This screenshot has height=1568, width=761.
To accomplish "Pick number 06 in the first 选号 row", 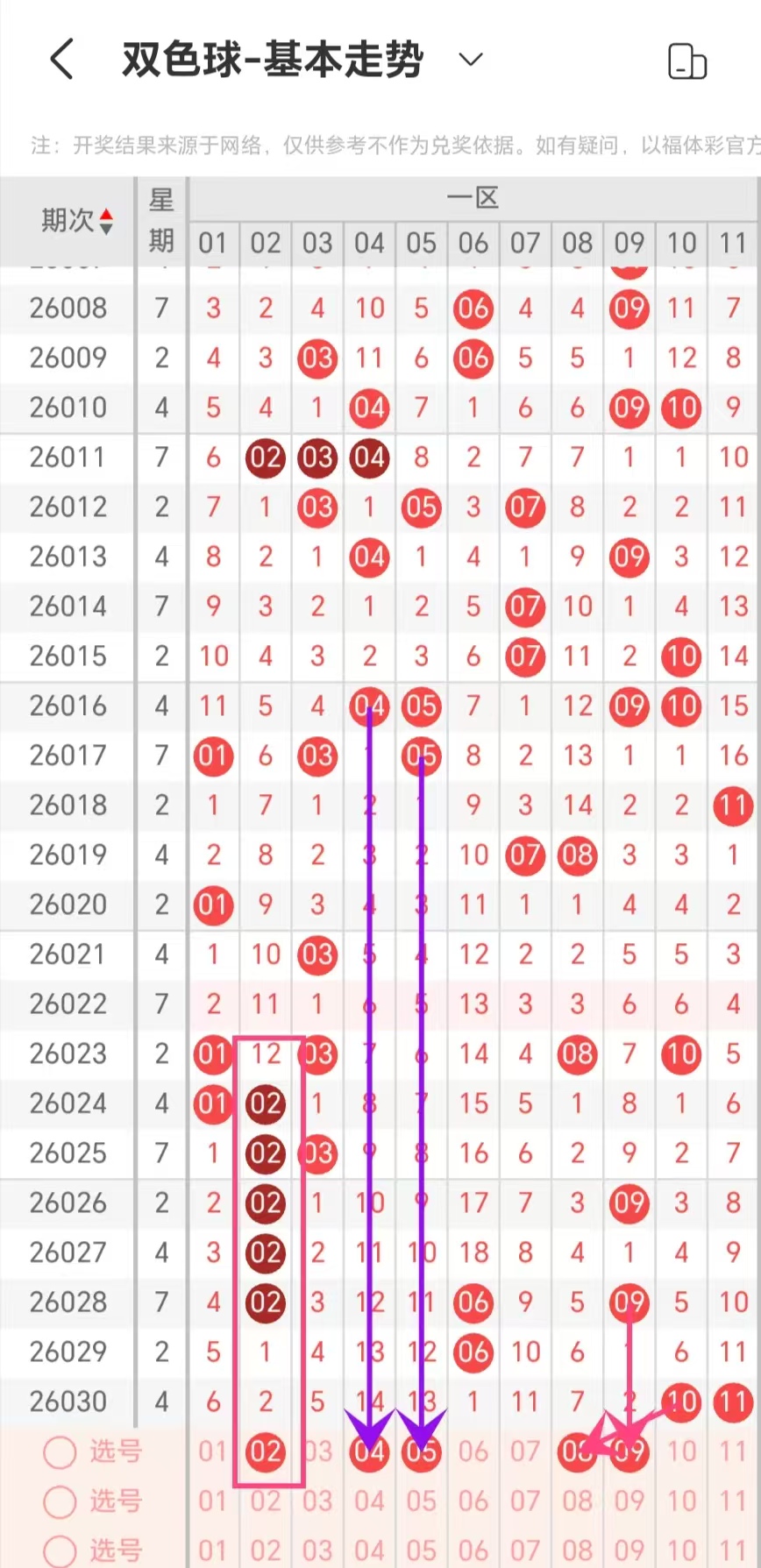I will tap(473, 1452).
